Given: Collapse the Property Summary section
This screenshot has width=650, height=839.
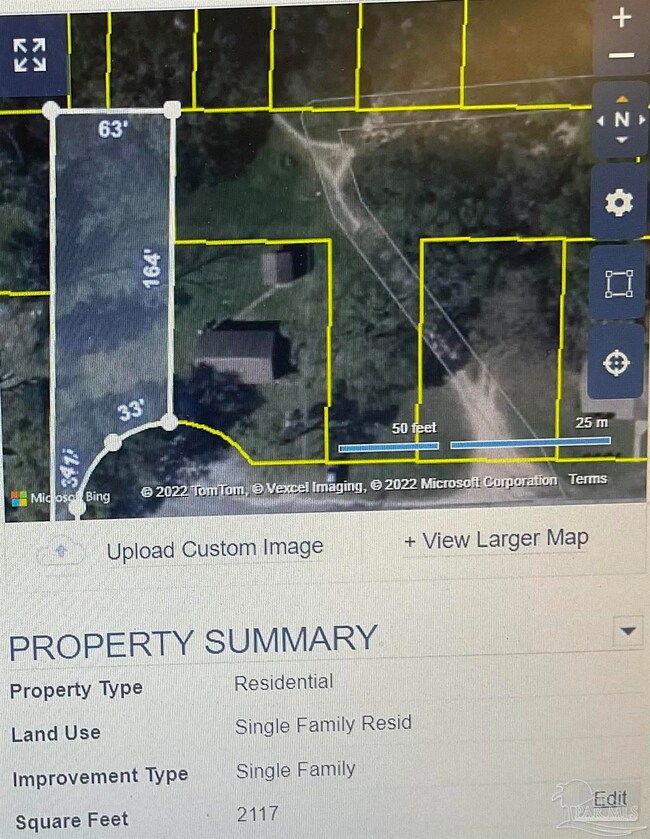Looking at the screenshot, I should coord(628,632).
